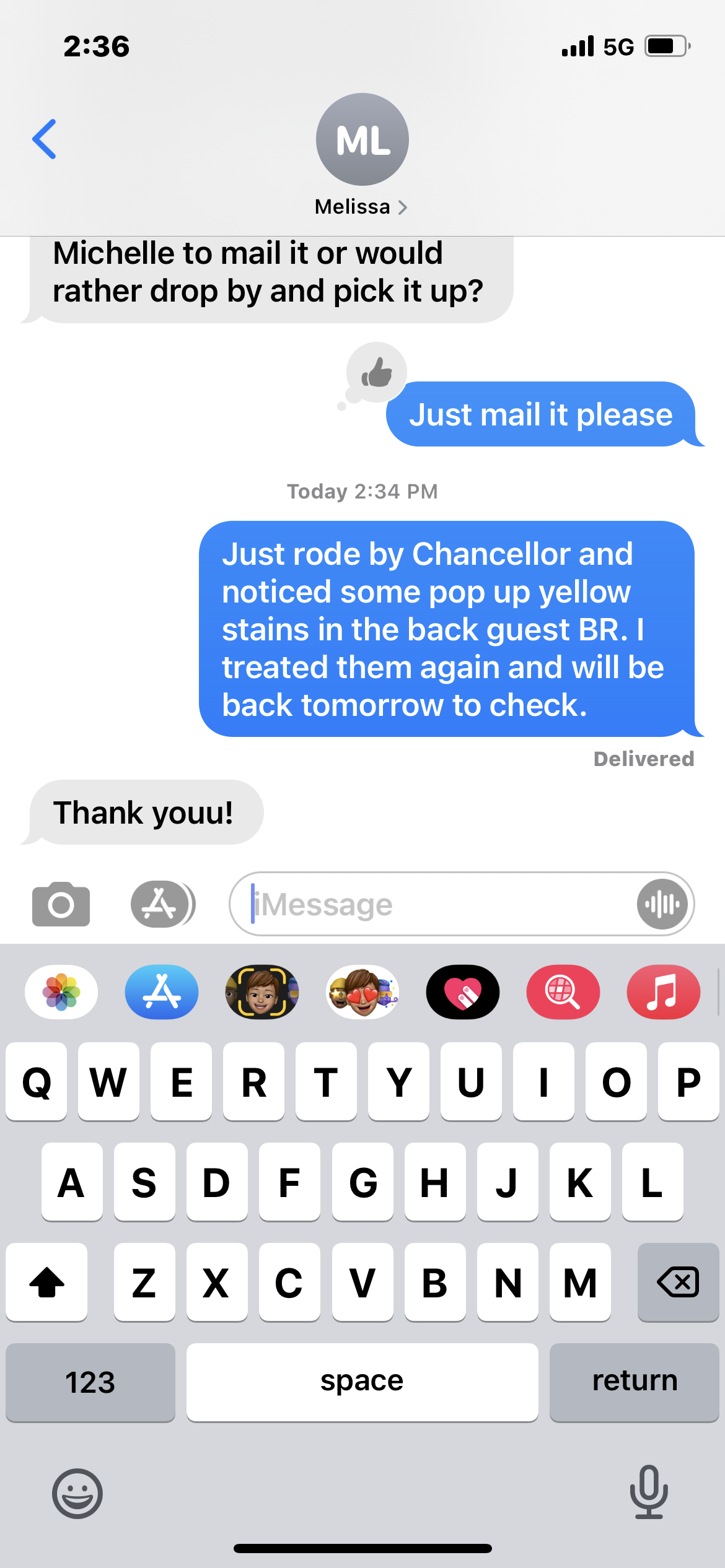
Task: Switch the keyboard to emoji
Action: tap(77, 1493)
